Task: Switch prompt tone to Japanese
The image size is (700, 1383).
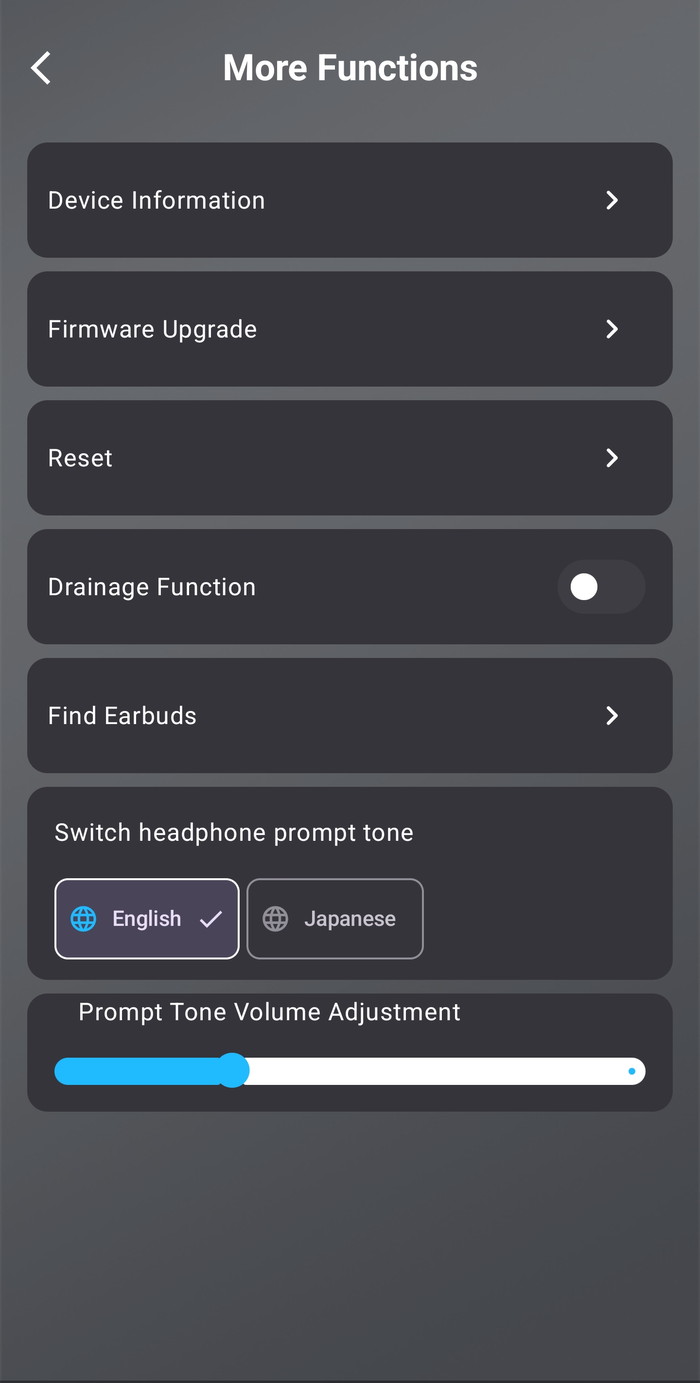Action: 335,919
